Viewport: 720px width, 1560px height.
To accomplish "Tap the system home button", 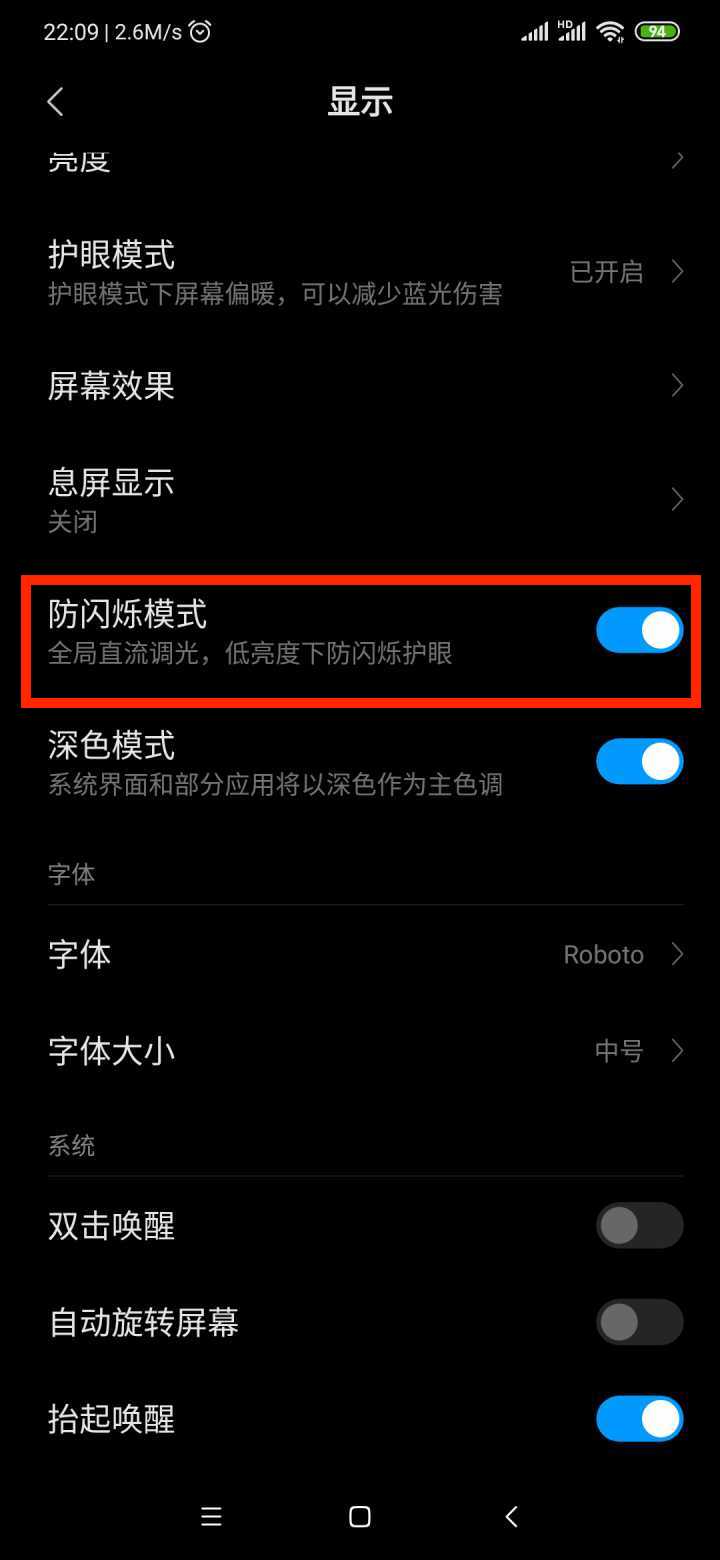I will [x=360, y=1517].
